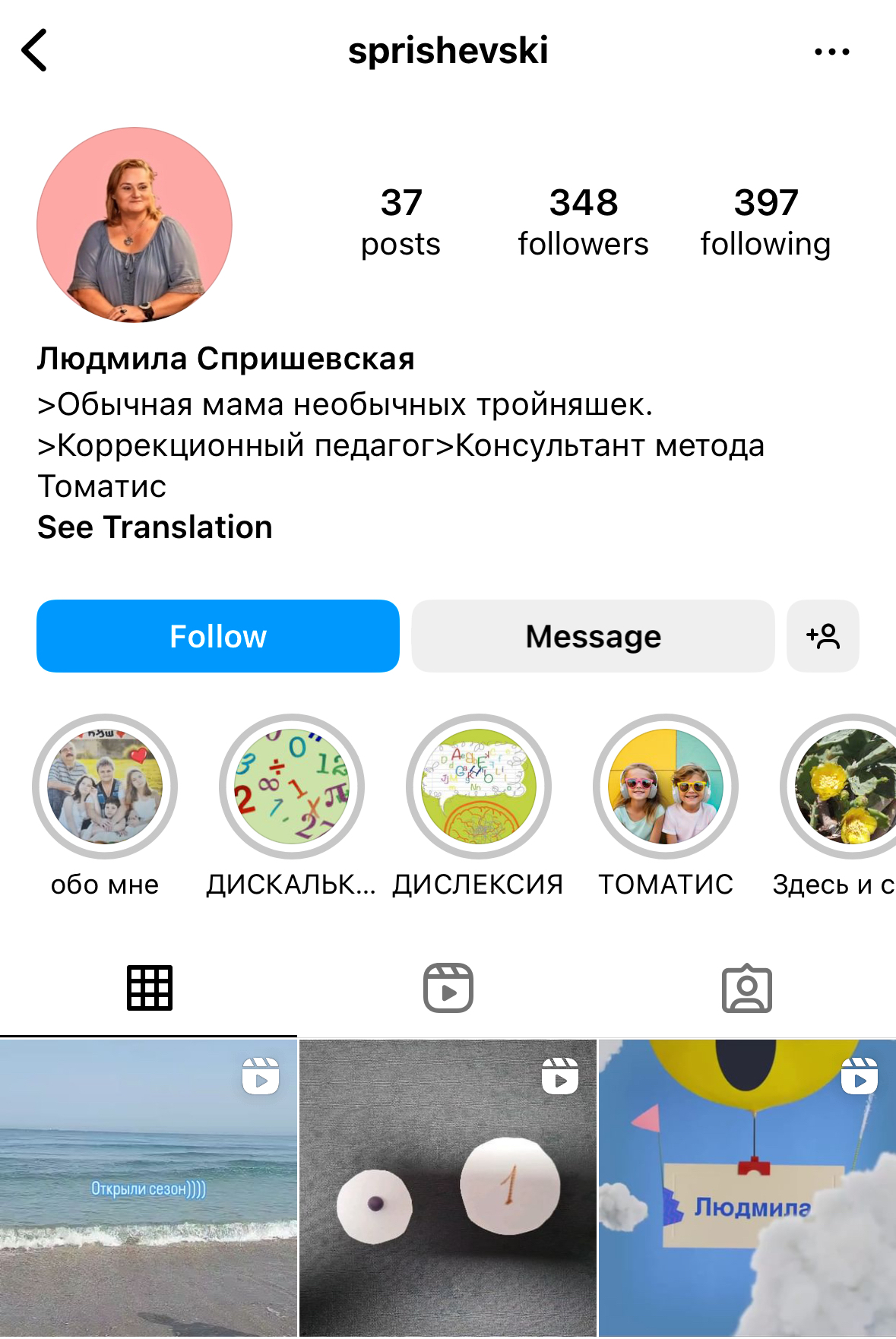896x1339 pixels.
Task: Open the sea reel "Открыли сезон"
Action: pyautogui.click(x=148, y=1189)
